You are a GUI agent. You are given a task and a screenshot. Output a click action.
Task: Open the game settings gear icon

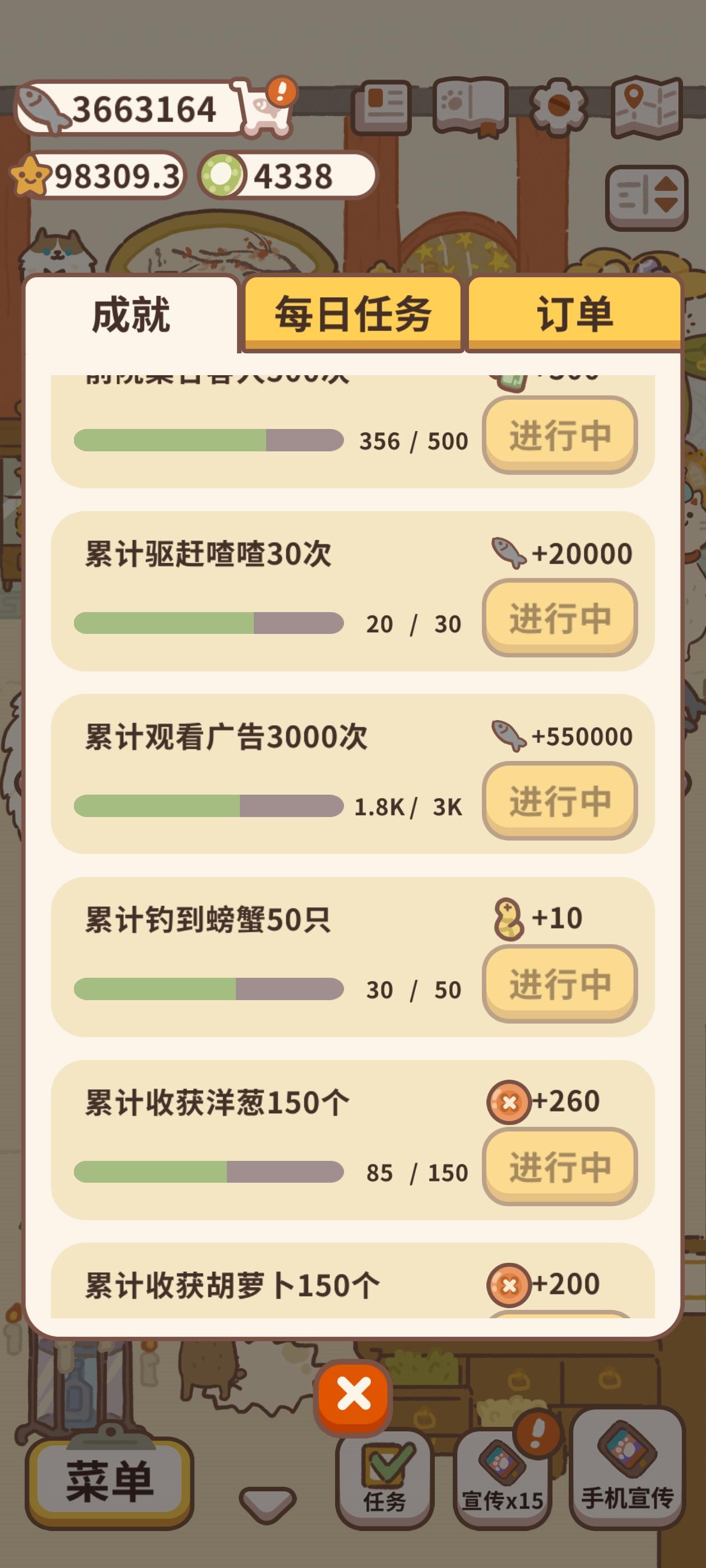558,105
